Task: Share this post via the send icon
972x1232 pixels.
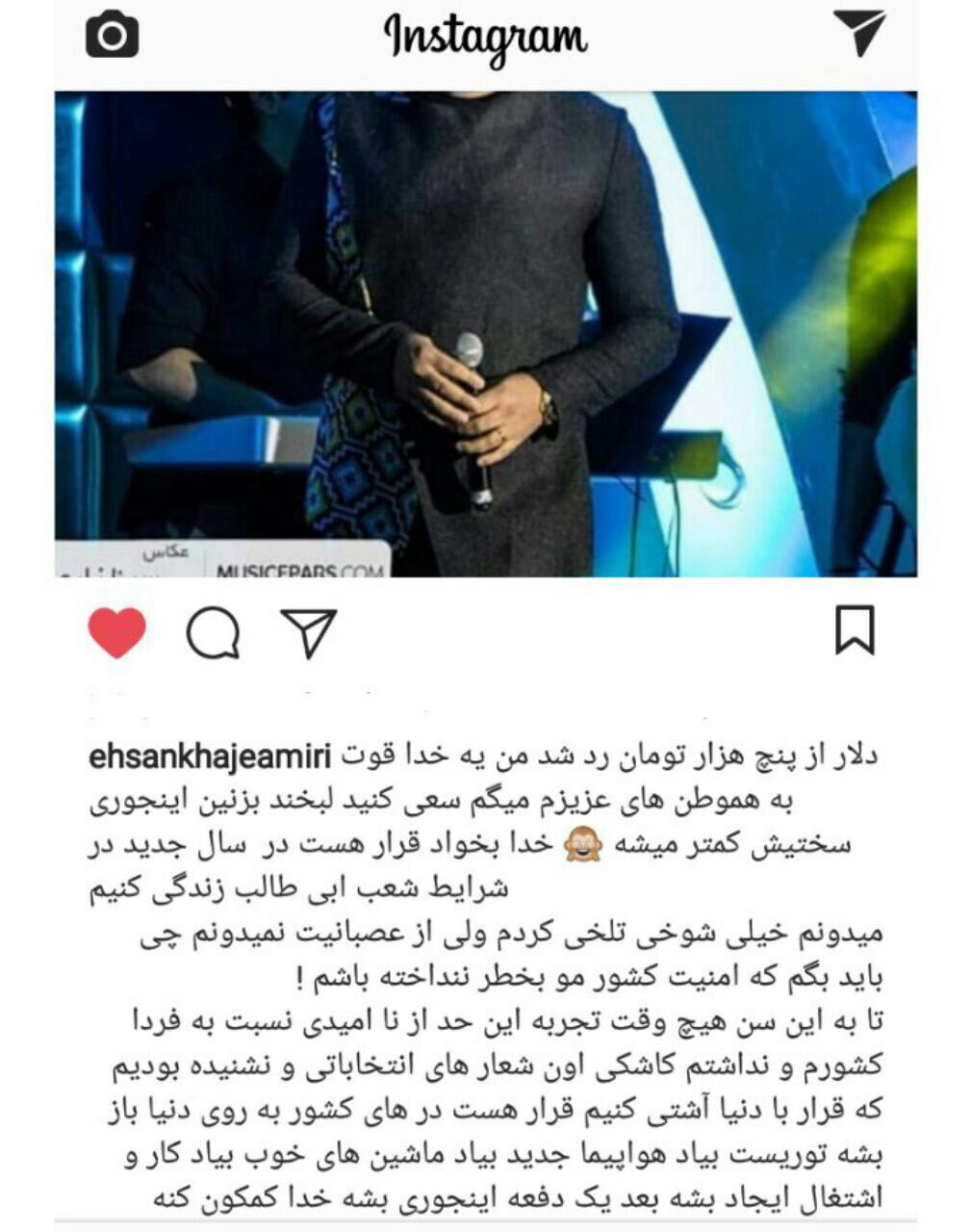Action: tap(309, 632)
